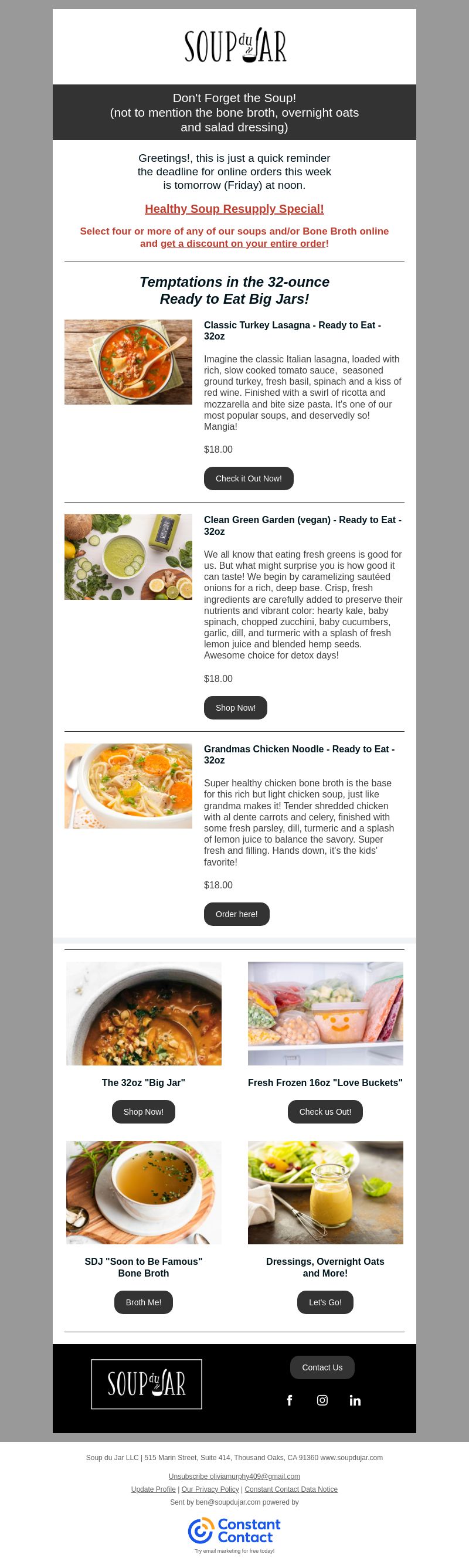The height and width of the screenshot is (1568, 469).
Task: Tap the Contact Us button
Action: point(322,1367)
